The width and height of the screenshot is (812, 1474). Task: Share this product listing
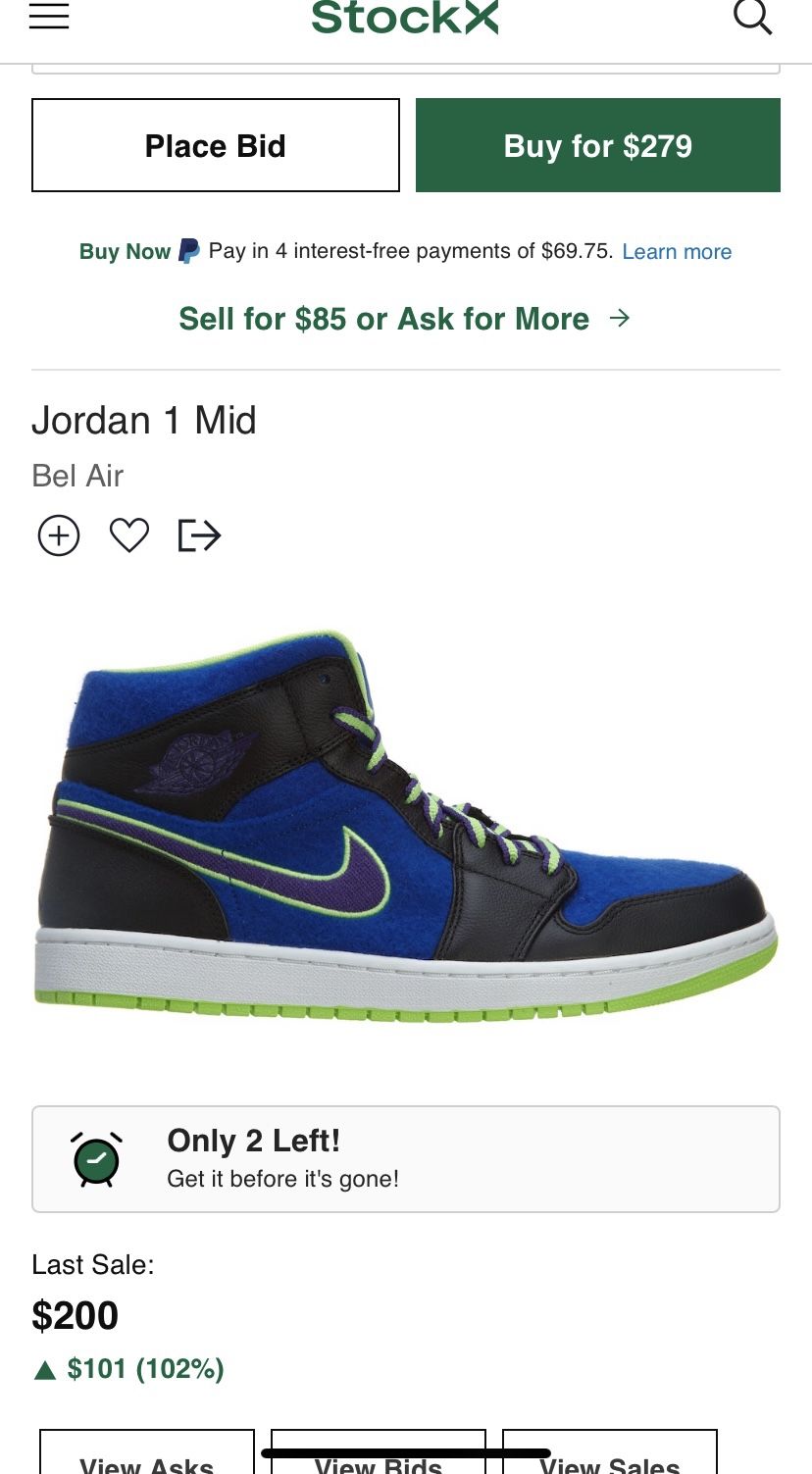tap(200, 535)
